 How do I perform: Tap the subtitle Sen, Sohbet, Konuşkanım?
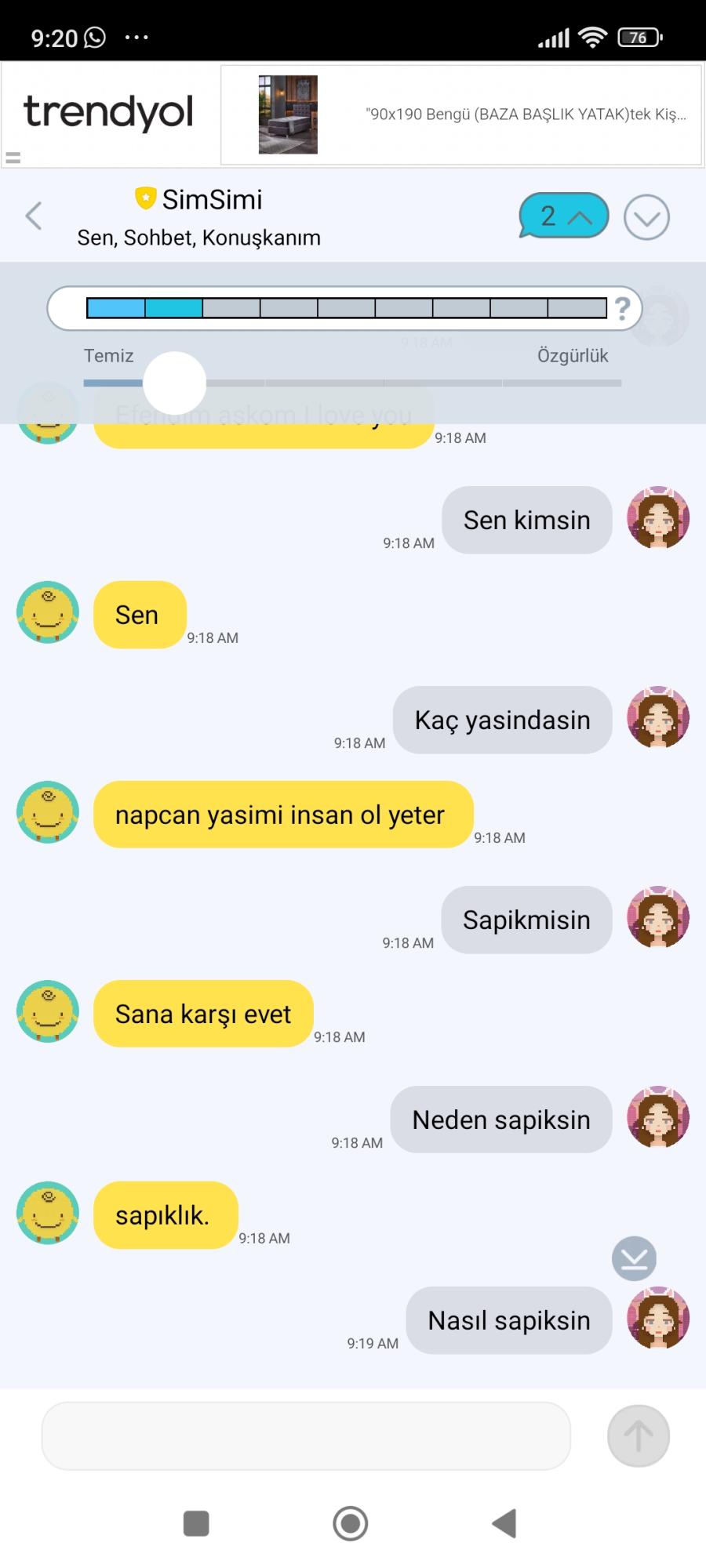(x=198, y=238)
